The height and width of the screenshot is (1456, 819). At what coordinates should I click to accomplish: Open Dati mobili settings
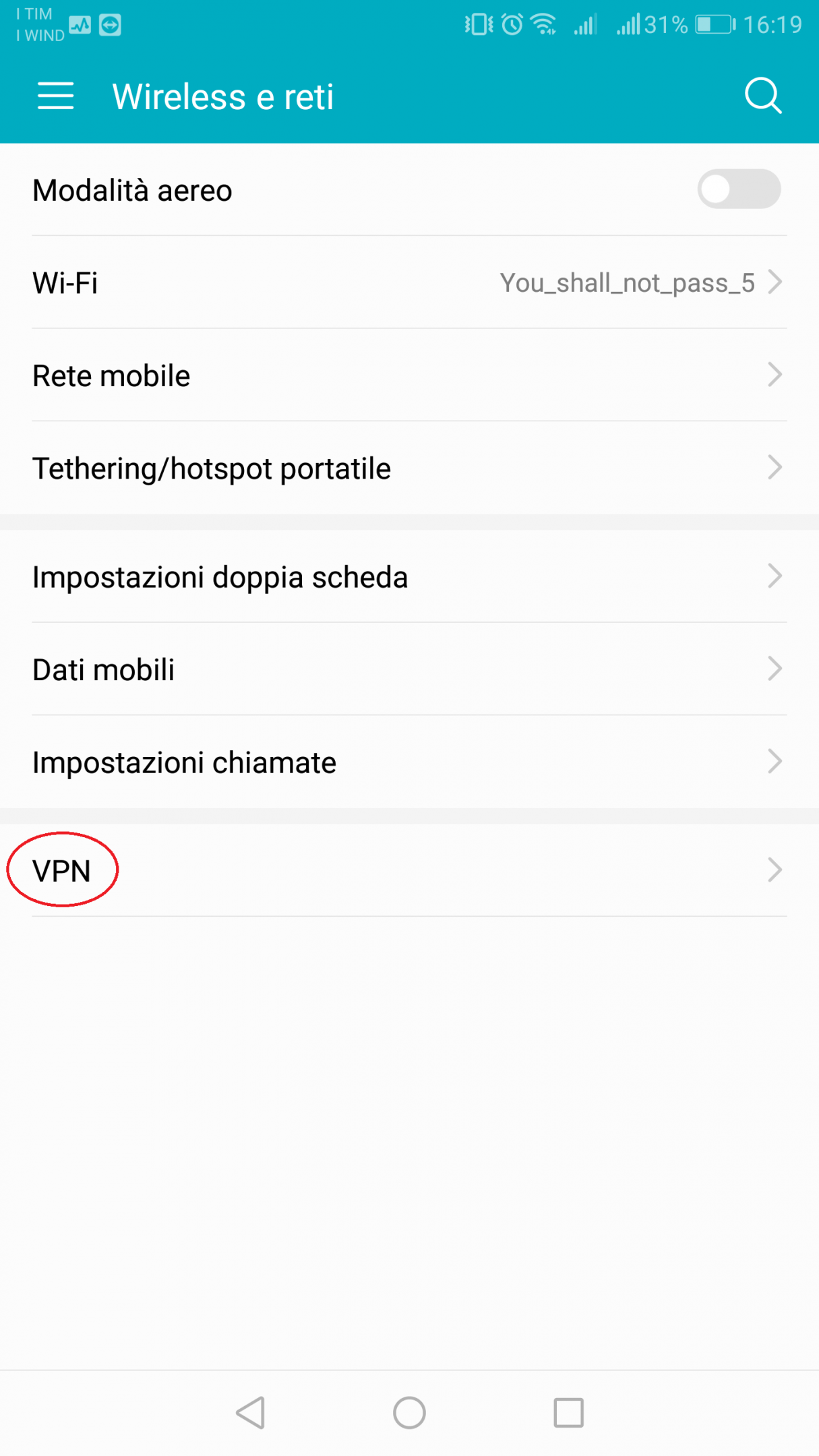click(x=409, y=669)
